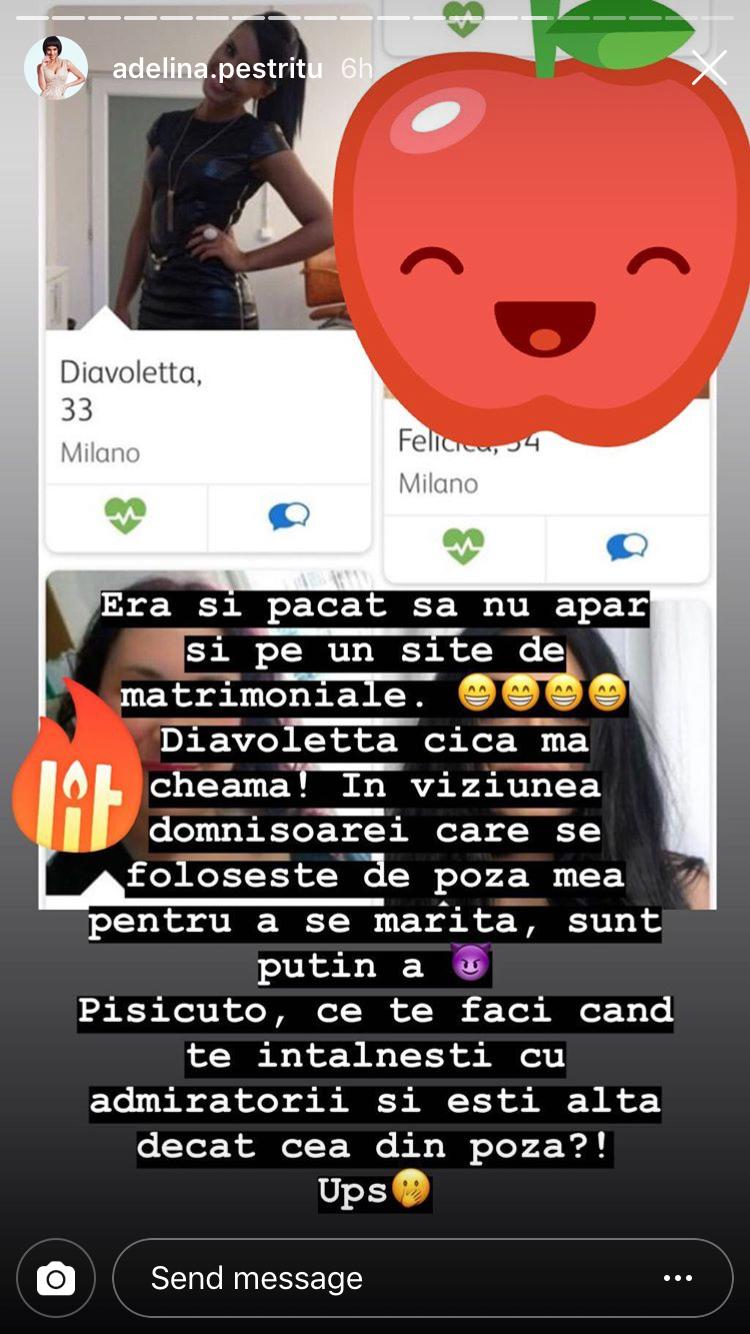This screenshot has width=750, height=1334.
Task: Open adelina.pestritu's profile picture
Action: [56, 68]
